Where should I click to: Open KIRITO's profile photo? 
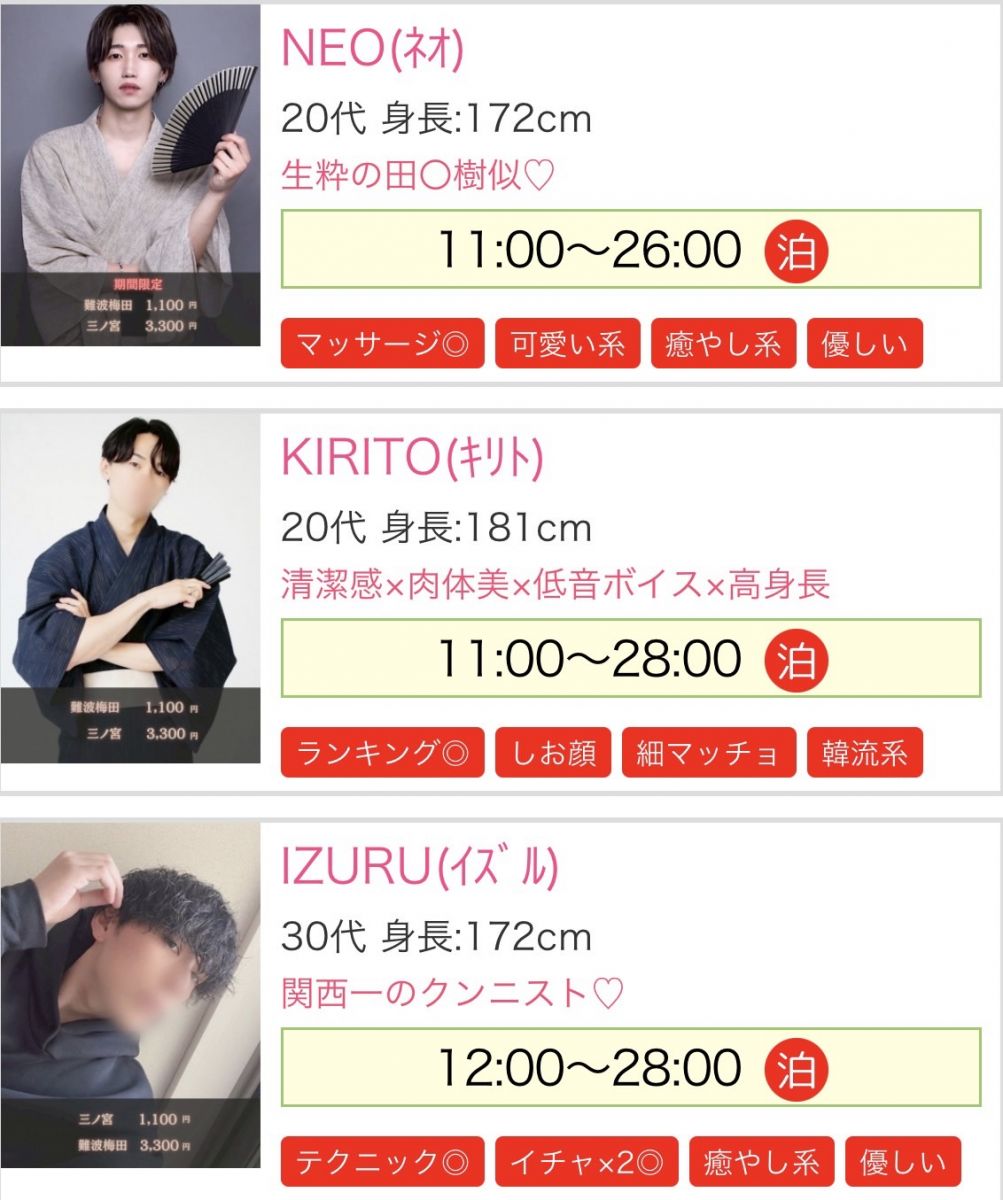click(x=130, y=587)
